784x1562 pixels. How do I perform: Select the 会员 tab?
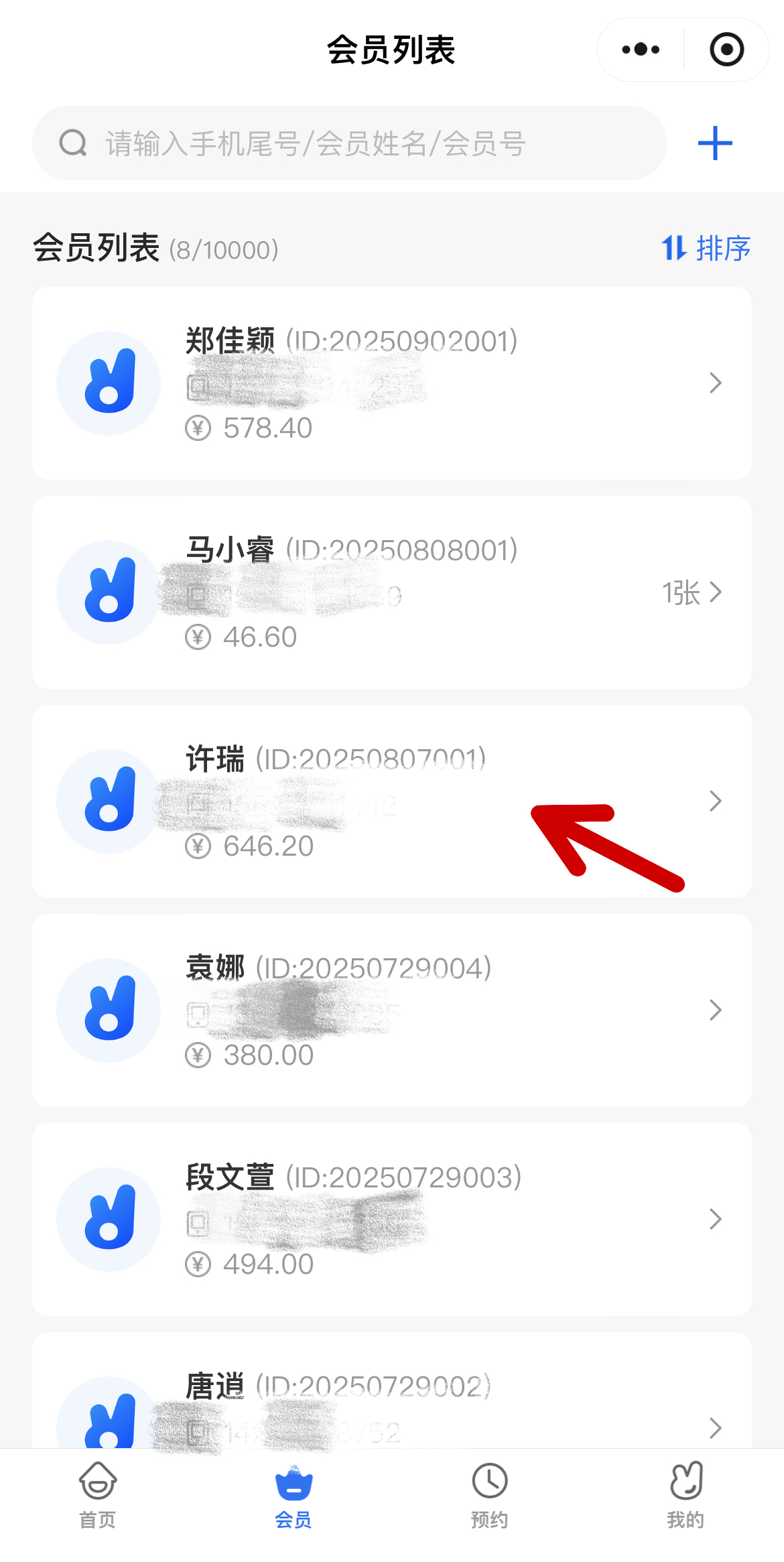click(293, 1496)
